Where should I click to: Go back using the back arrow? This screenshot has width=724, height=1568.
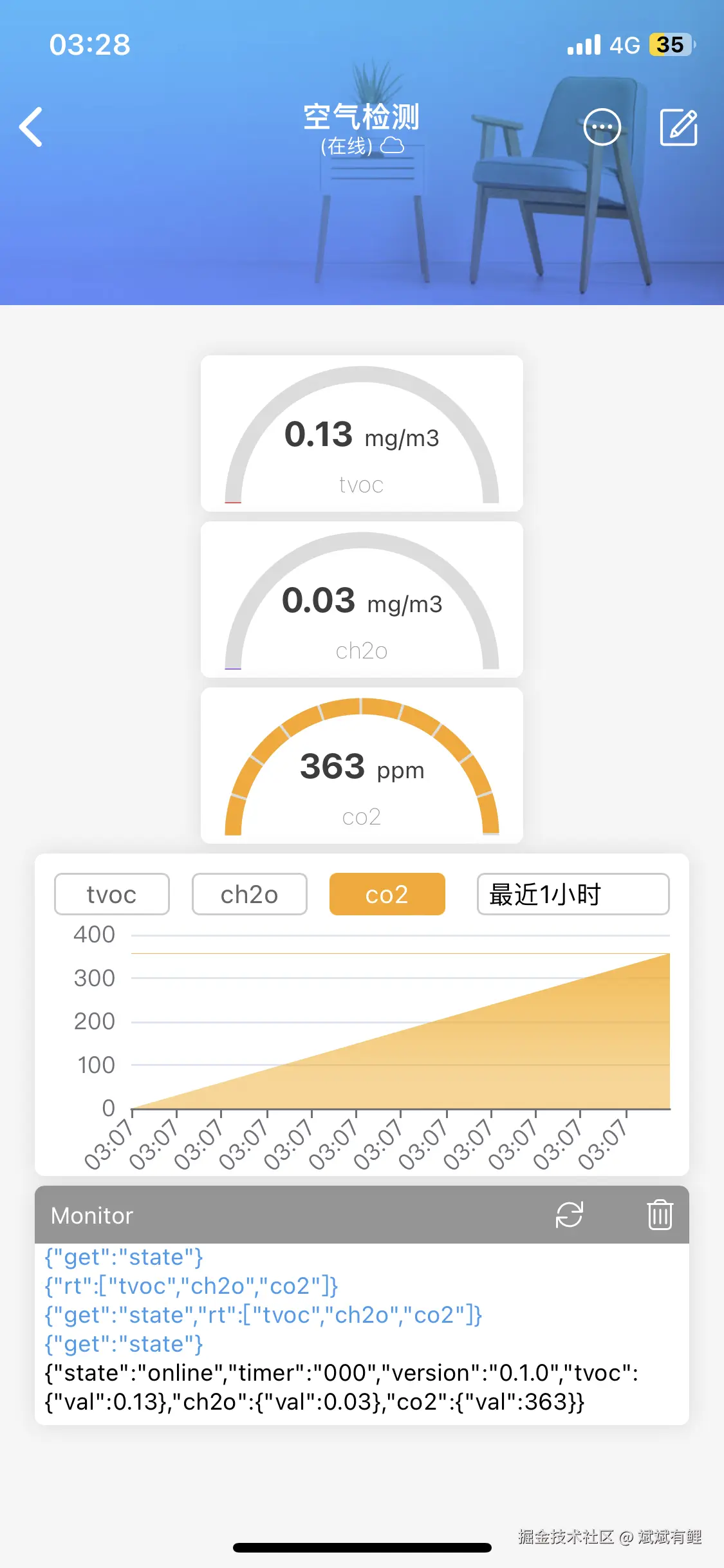coord(31,127)
